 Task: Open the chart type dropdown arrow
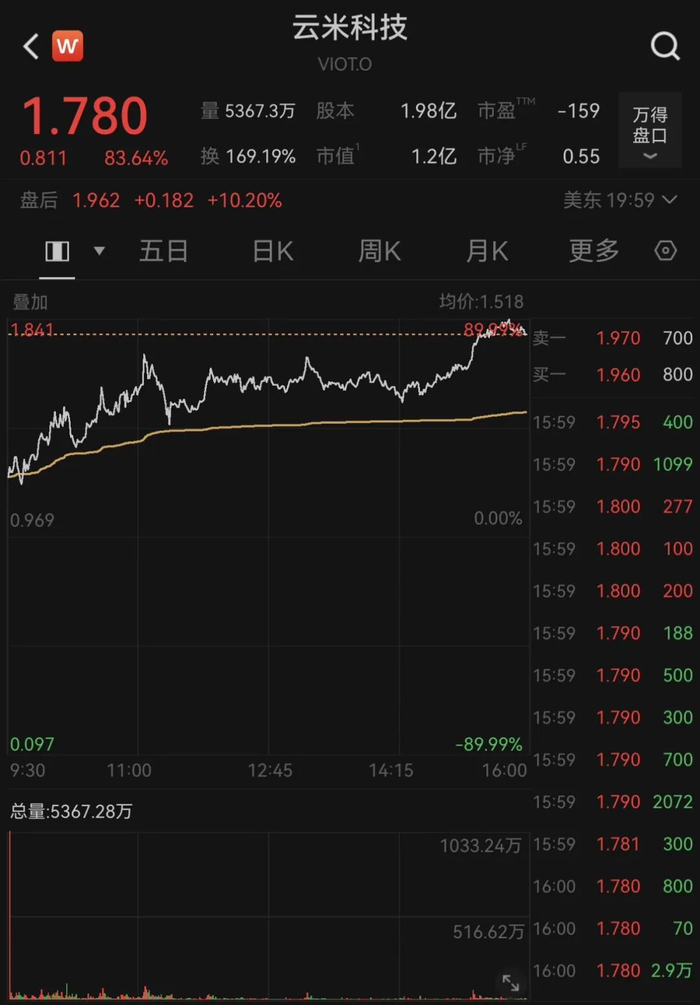tap(99, 251)
